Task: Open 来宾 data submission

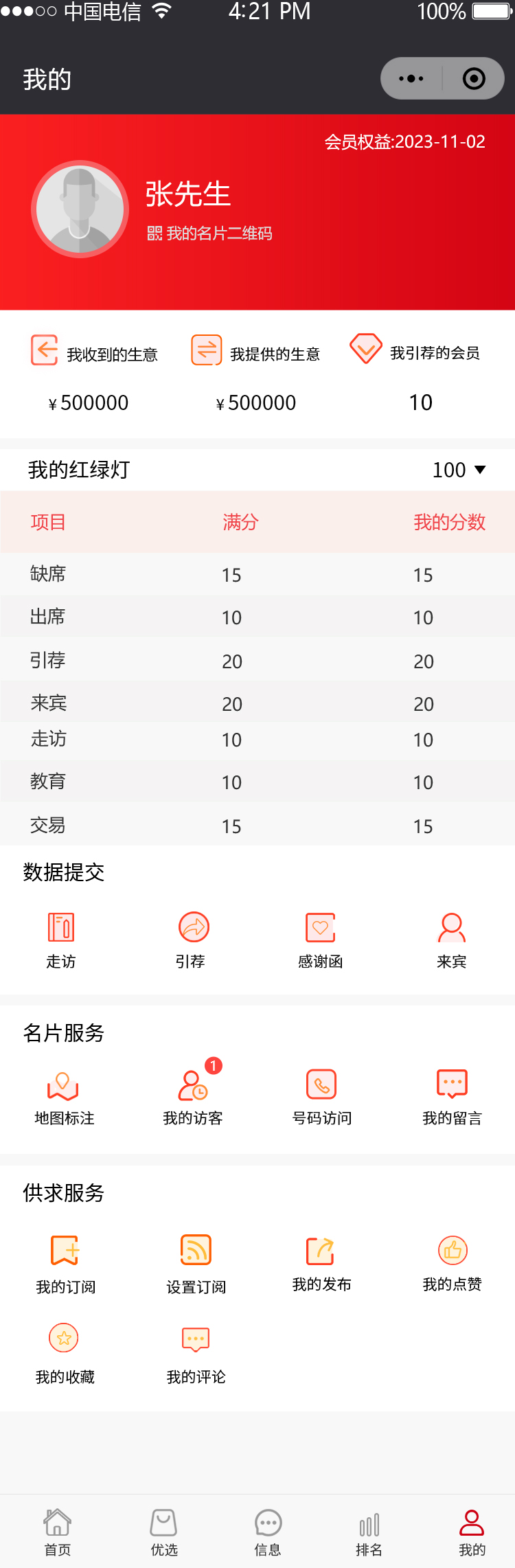Action: [x=451, y=939]
